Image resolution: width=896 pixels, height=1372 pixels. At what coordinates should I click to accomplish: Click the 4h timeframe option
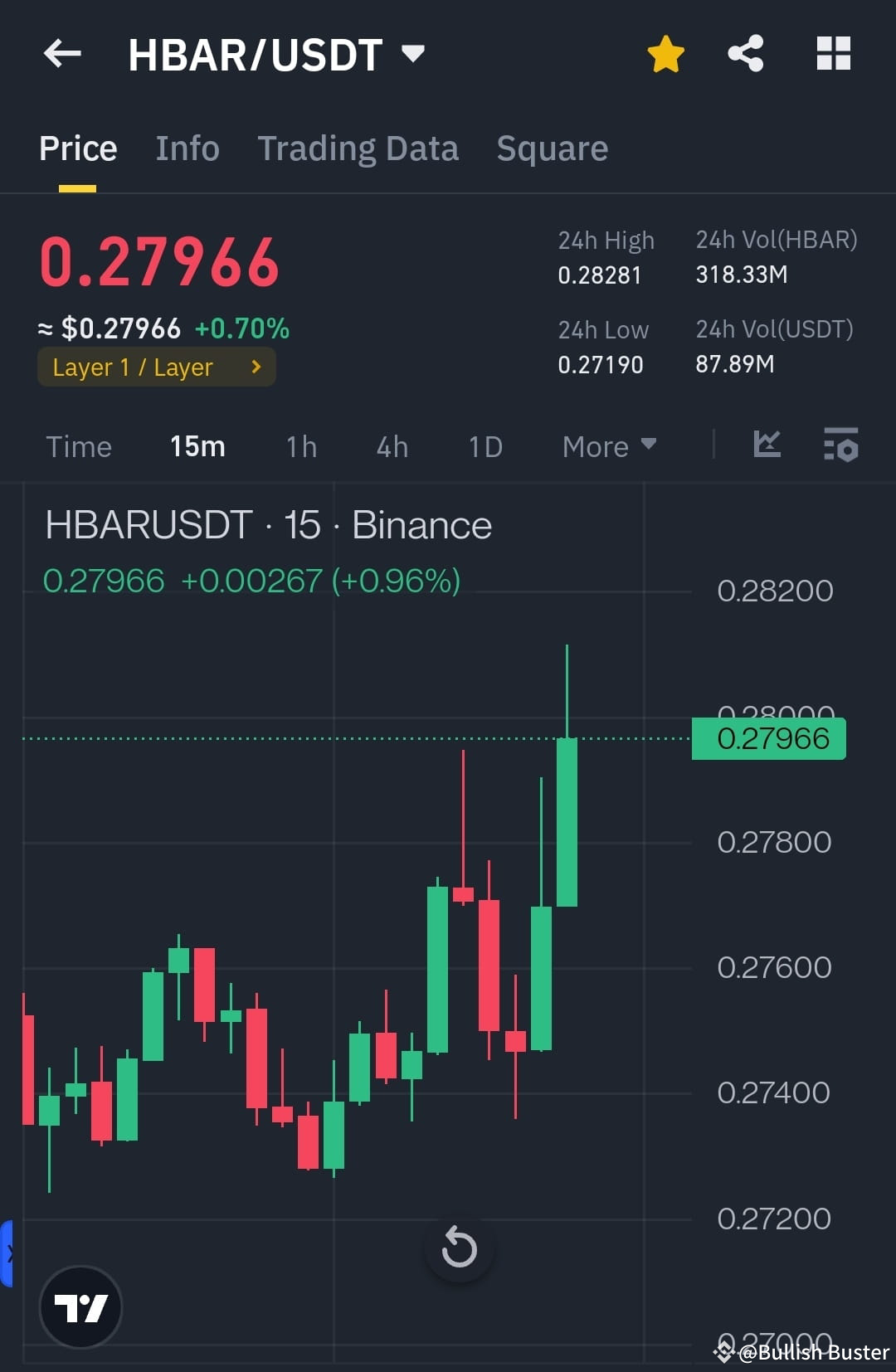(x=391, y=446)
